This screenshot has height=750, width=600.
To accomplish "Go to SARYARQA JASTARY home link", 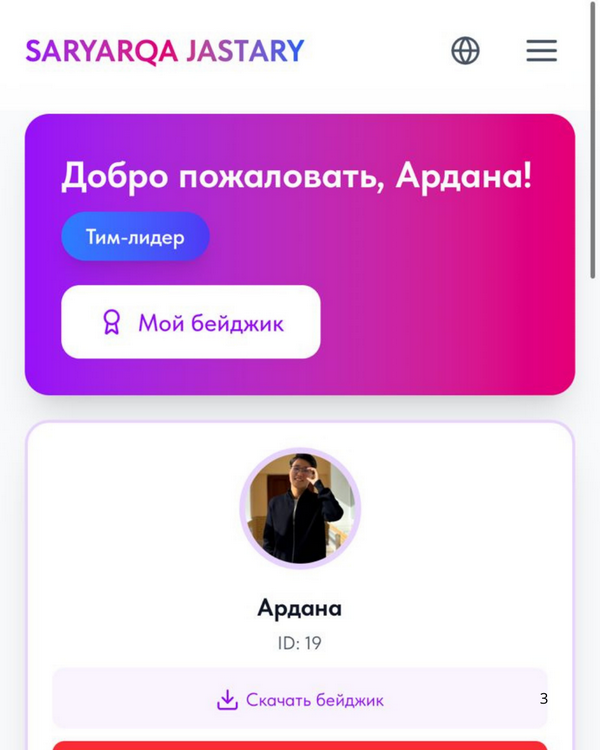I will [x=165, y=51].
